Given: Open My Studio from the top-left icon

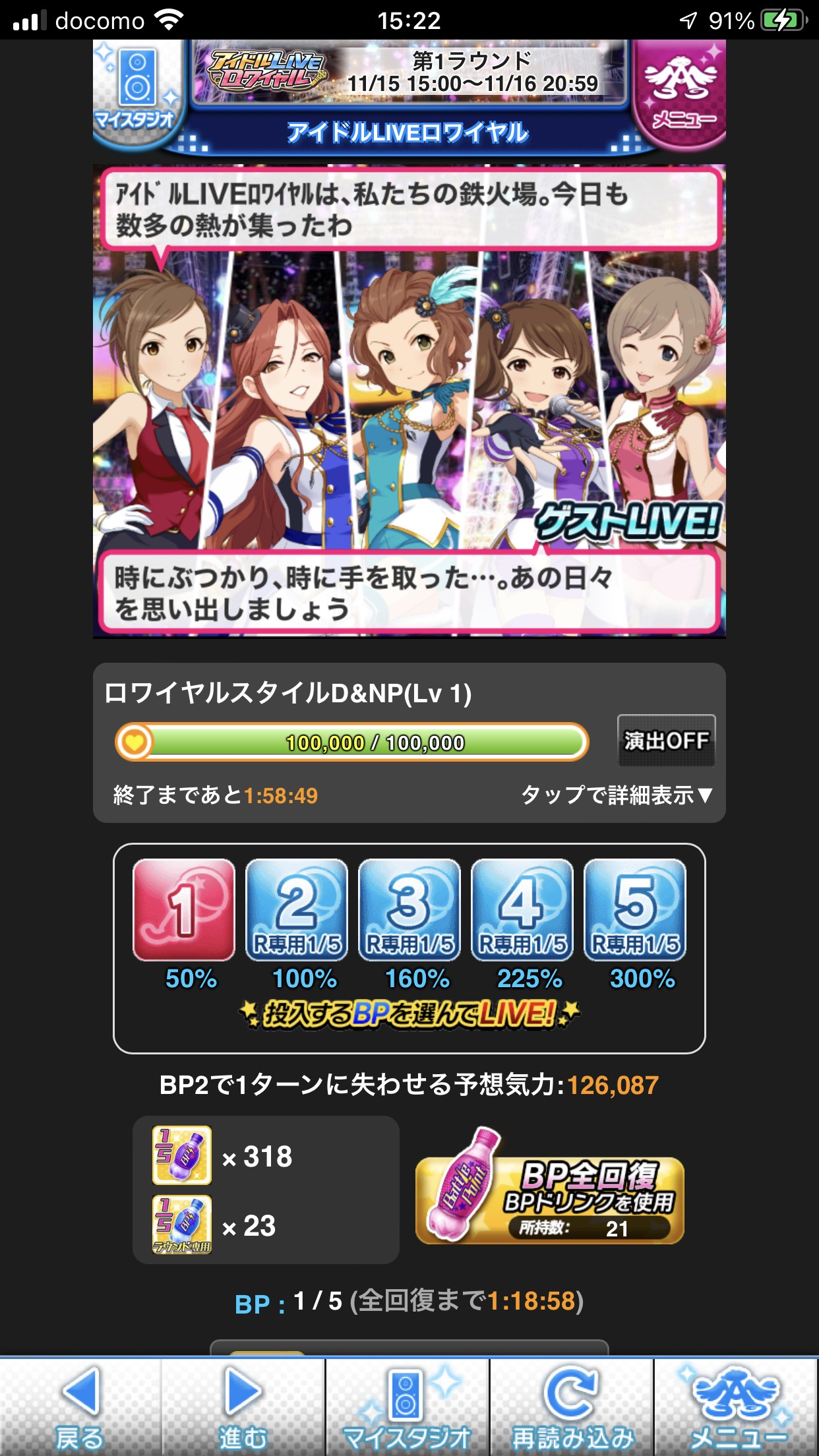Looking at the screenshot, I should click(136, 88).
